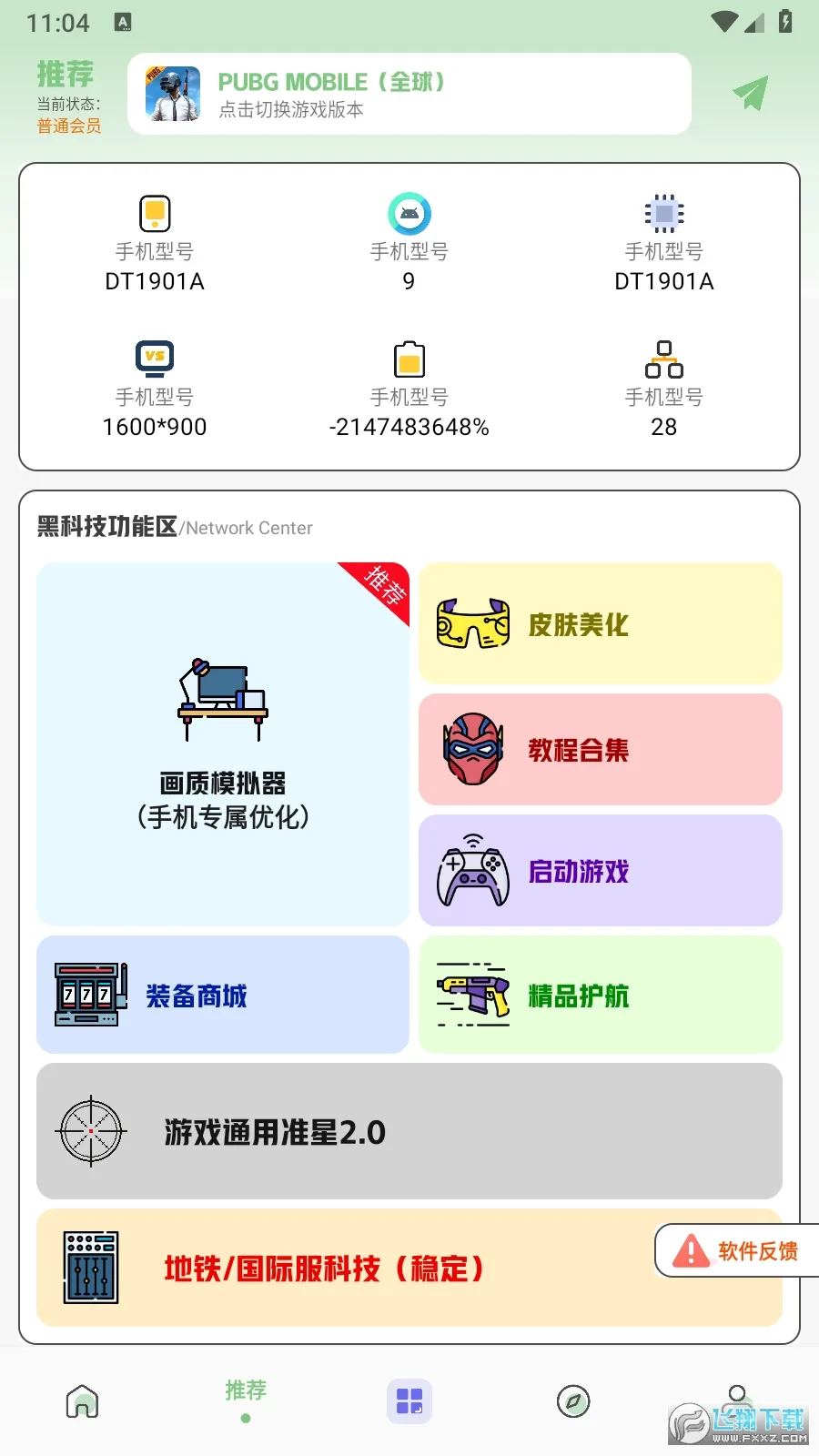Image resolution: width=819 pixels, height=1456 pixels.
Task: Tap 启动游戏 to launch the game
Action: tap(600, 871)
